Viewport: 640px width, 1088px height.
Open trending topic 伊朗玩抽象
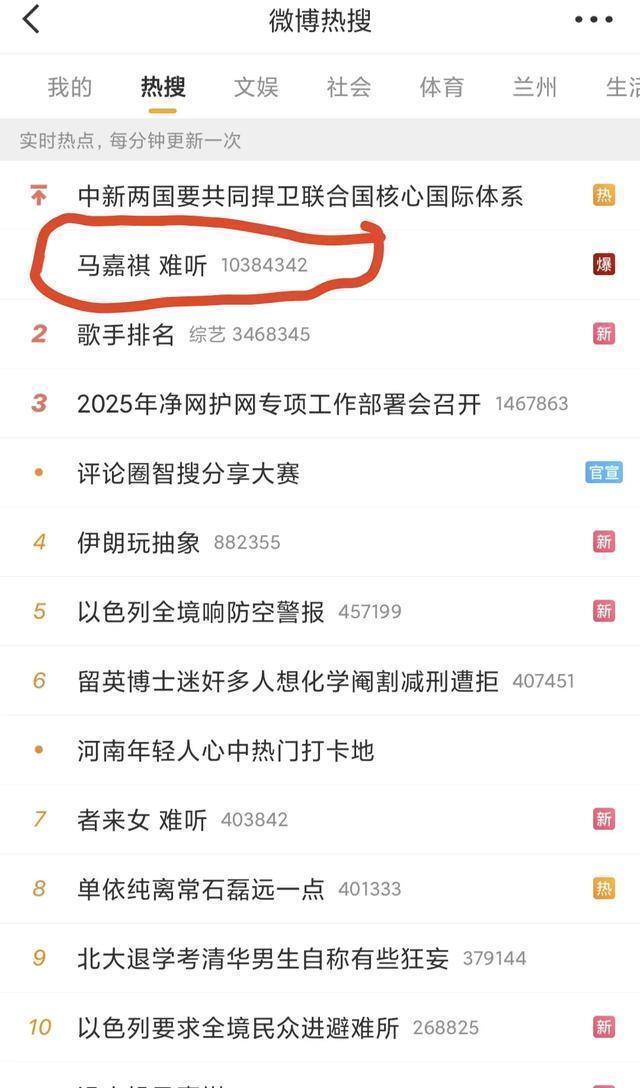point(139,542)
